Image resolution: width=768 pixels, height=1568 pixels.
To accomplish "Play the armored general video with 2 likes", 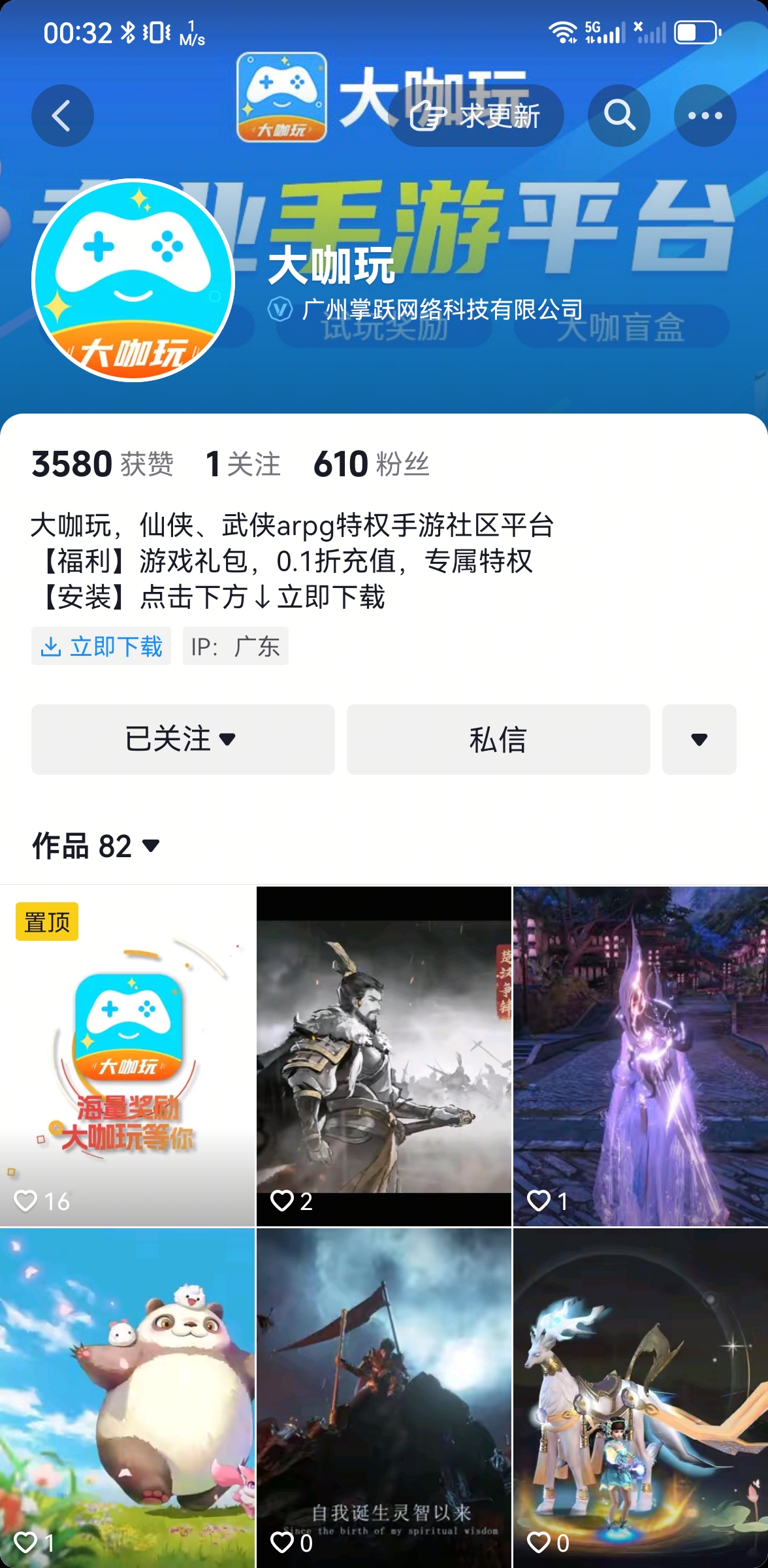I will tap(384, 1055).
